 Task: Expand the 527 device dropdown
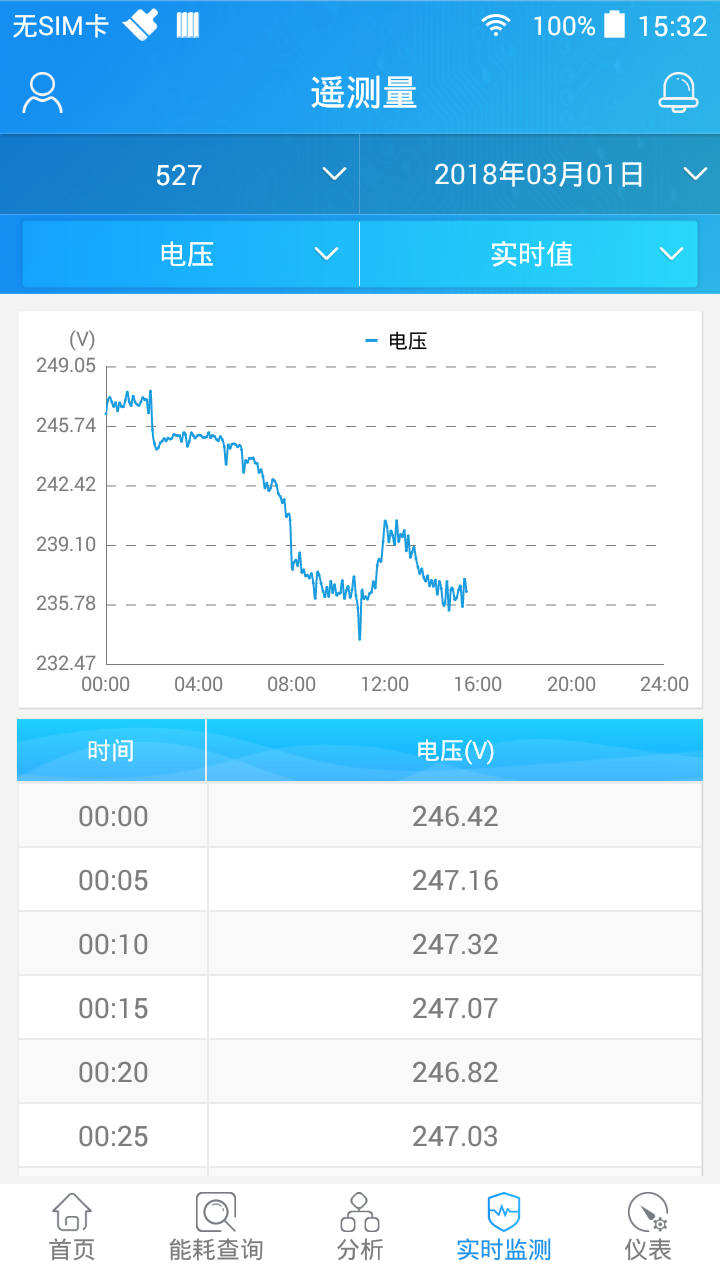point(180,175)
